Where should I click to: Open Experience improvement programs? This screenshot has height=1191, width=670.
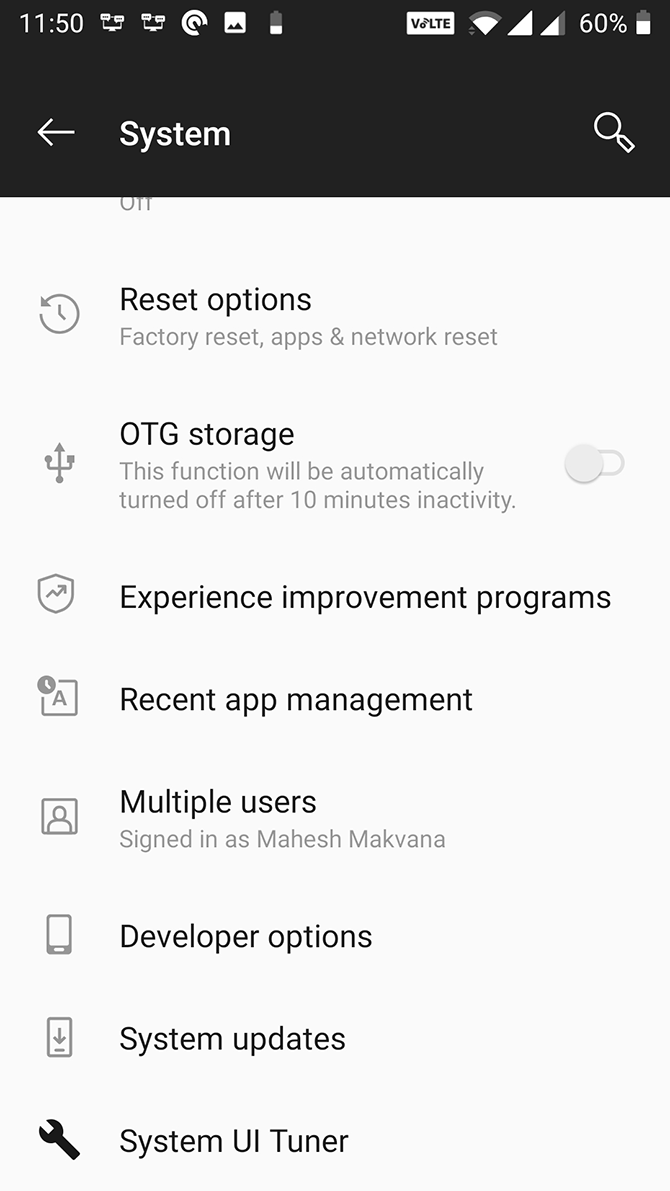coord(364,597)
